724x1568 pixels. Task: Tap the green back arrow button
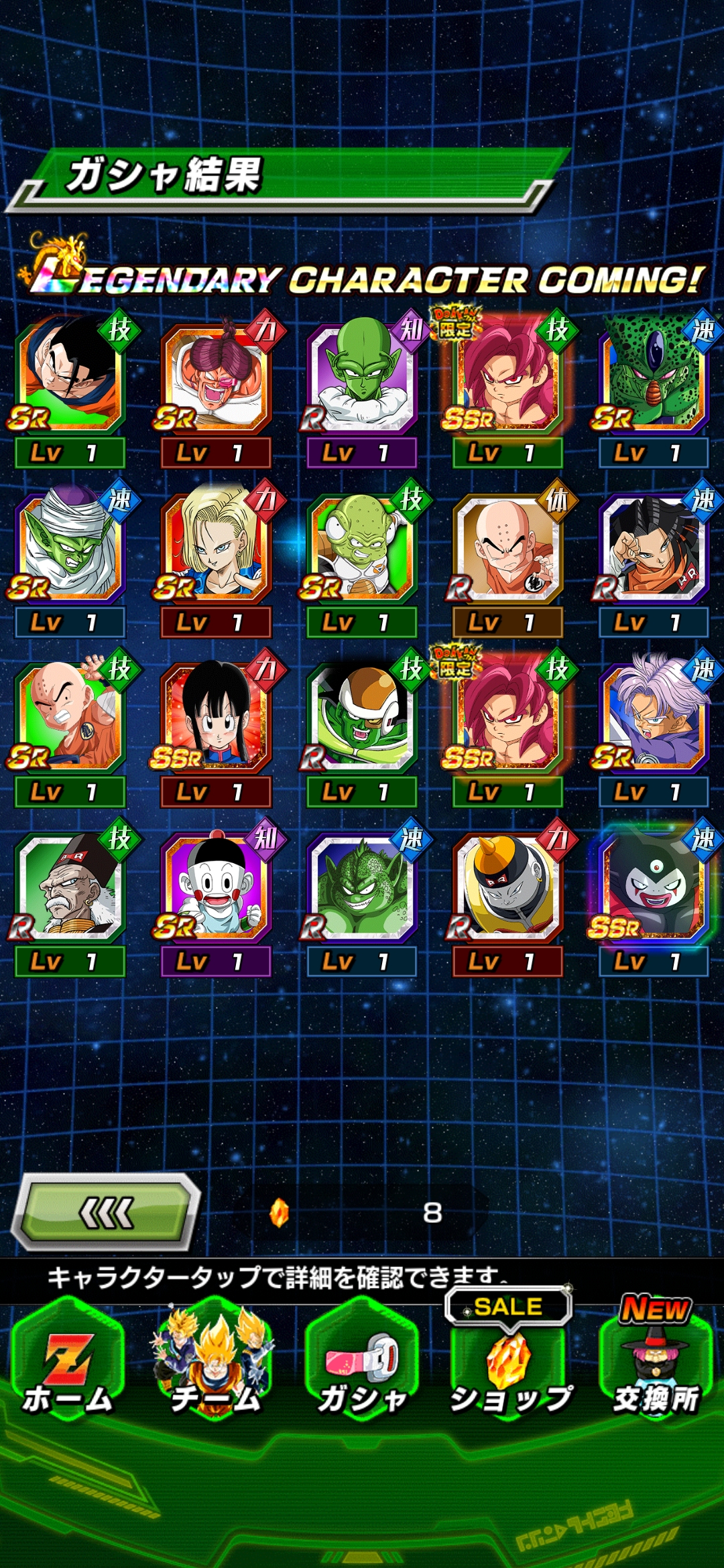tap(107, 1213)
